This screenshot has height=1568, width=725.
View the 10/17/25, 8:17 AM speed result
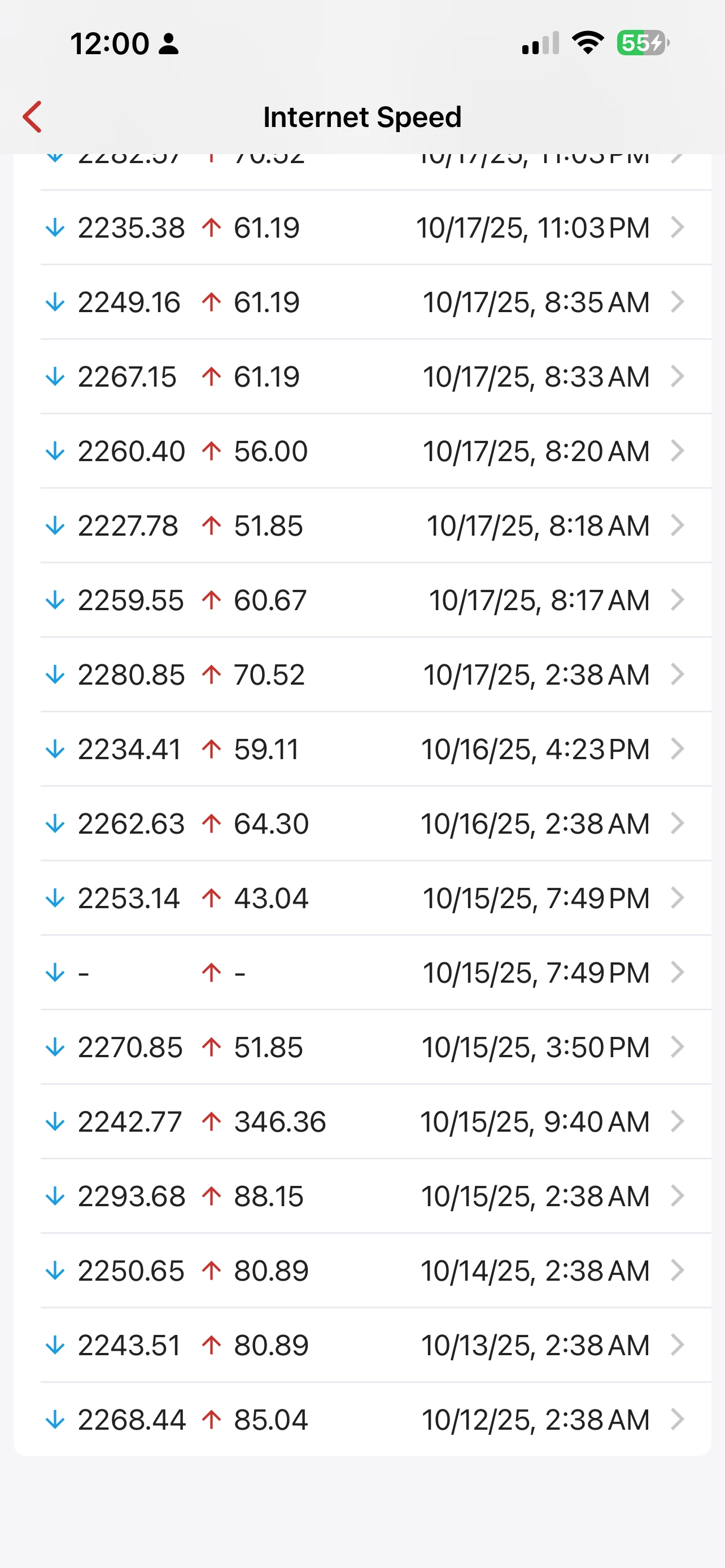[363, 600]
